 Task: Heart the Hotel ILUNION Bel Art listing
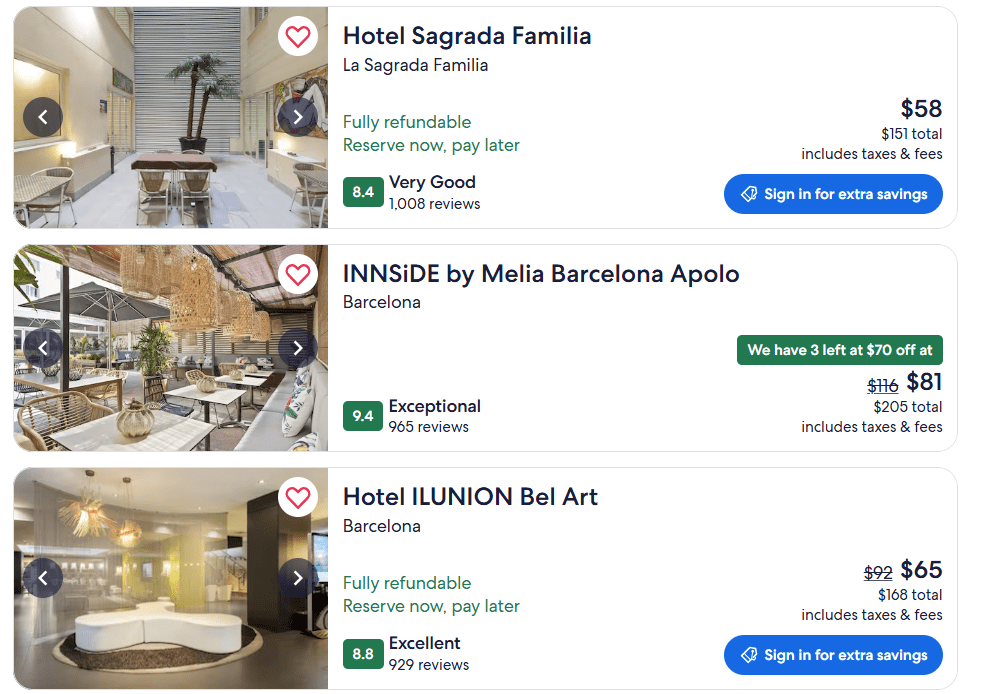point(298,497)
